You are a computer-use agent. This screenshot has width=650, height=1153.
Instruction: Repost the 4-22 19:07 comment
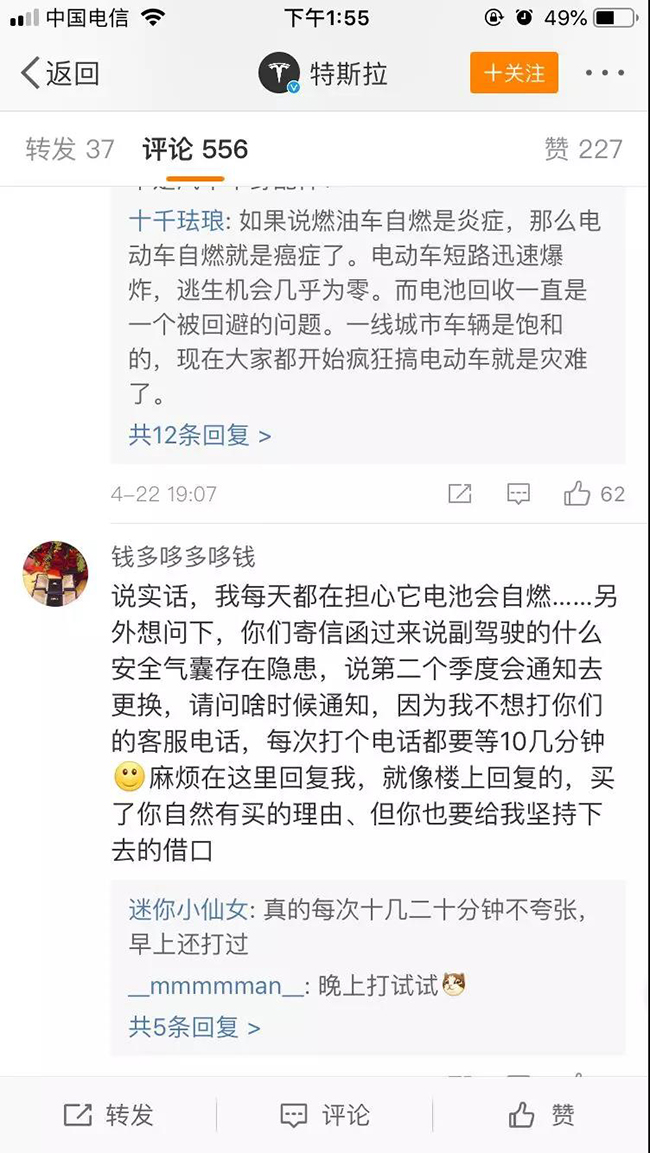pos(459,494)
